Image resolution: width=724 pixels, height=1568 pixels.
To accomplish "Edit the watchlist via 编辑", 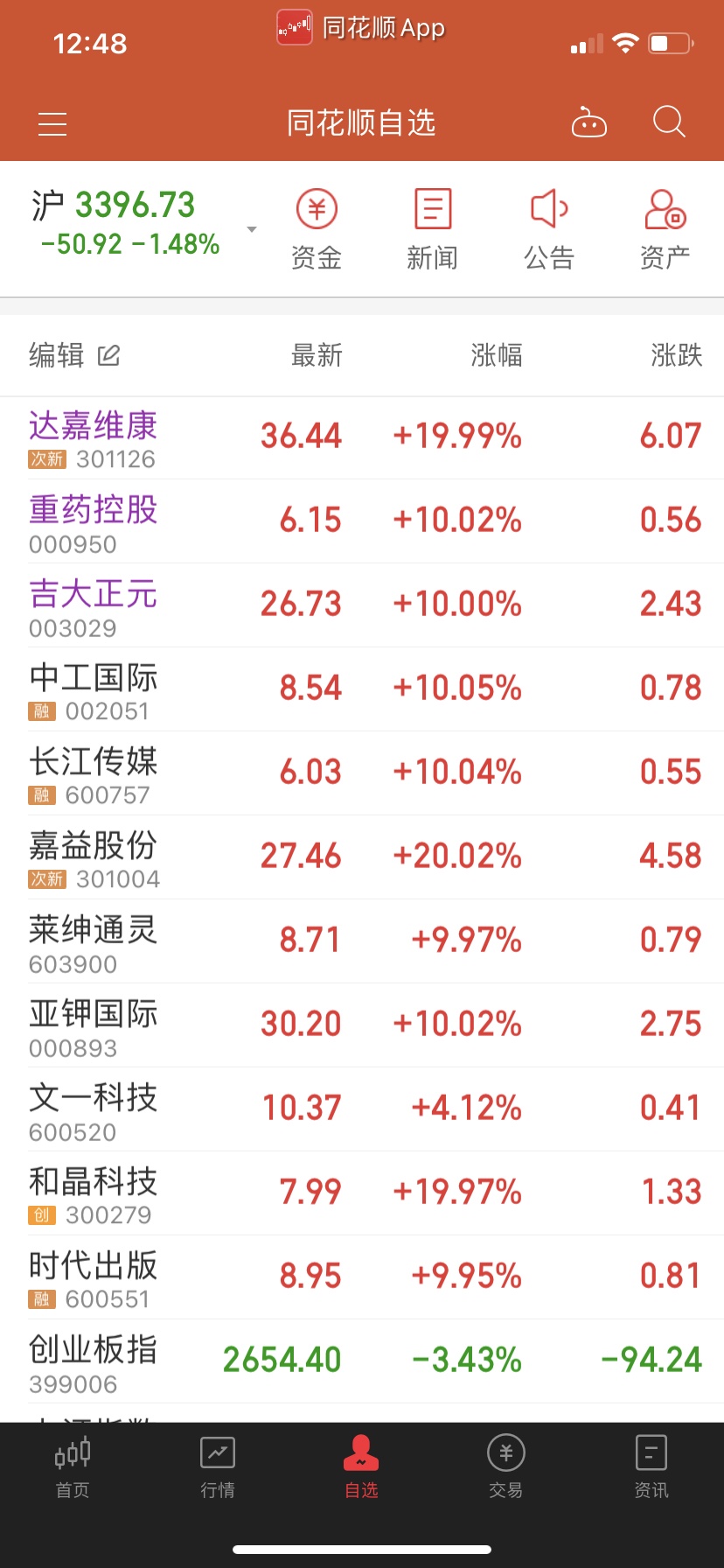I will (74, 355).
